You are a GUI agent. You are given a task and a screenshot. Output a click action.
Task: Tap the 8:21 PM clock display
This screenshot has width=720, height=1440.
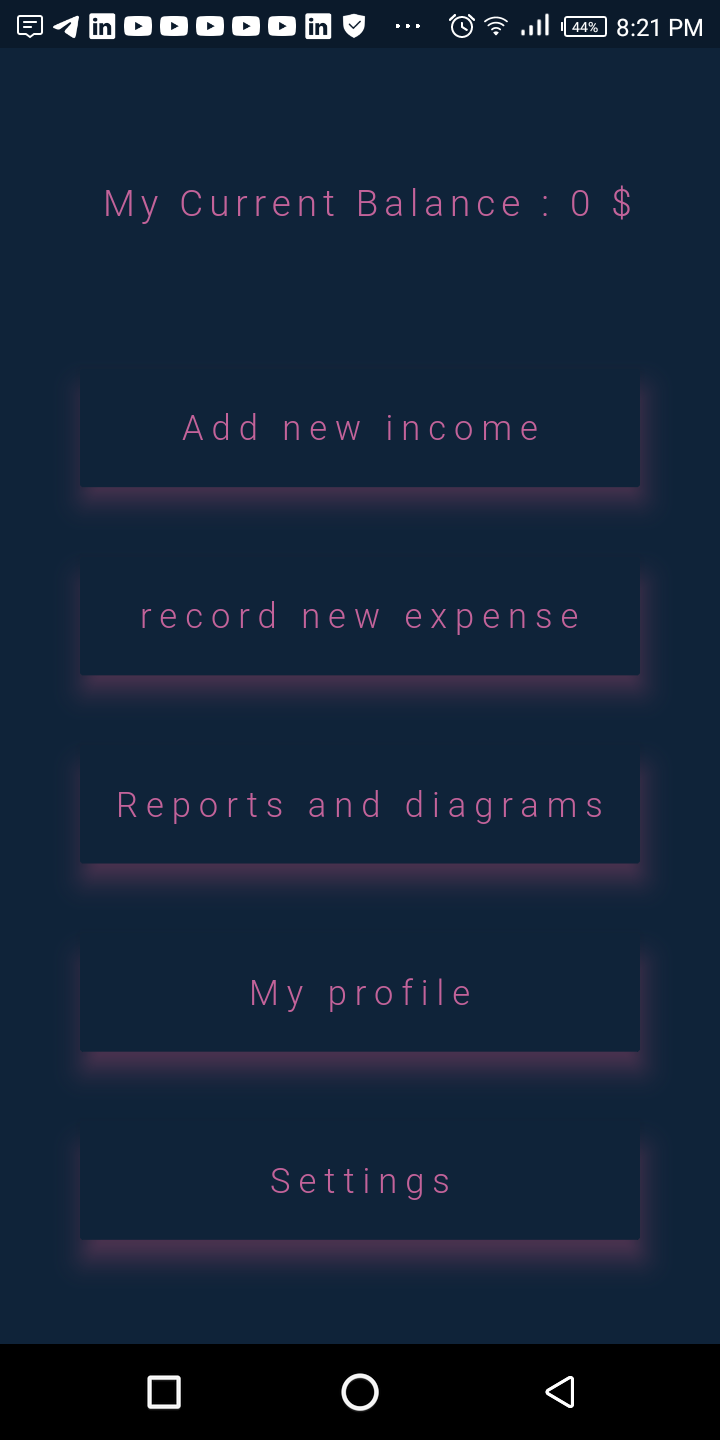coord(655,26)
